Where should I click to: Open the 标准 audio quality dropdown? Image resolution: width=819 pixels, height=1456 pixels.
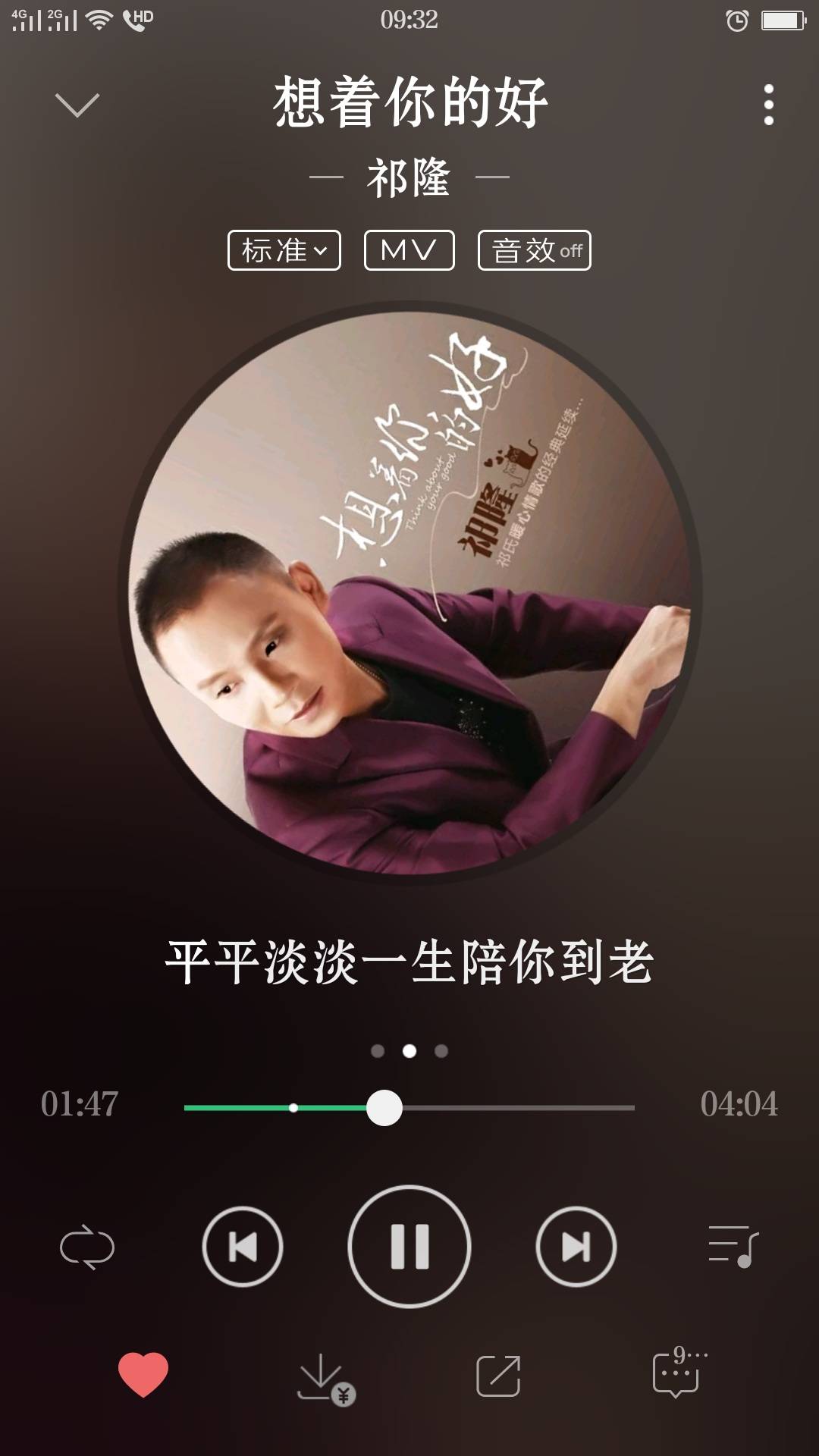click(x=284, y=250)
